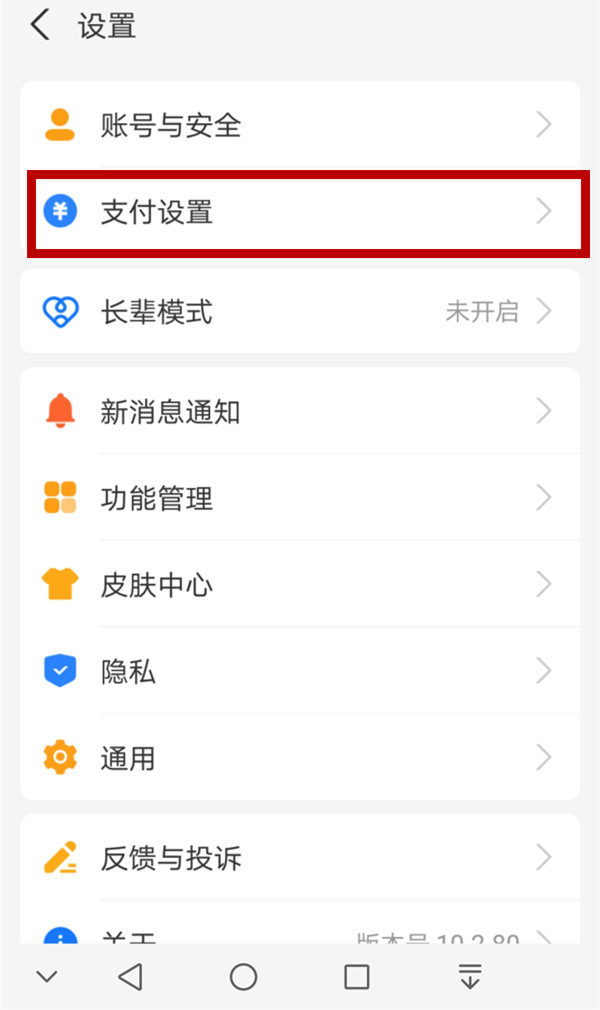The image size is (600, 1010).
Task: Go back from the 设置 page
Action: tap(40, 26)
